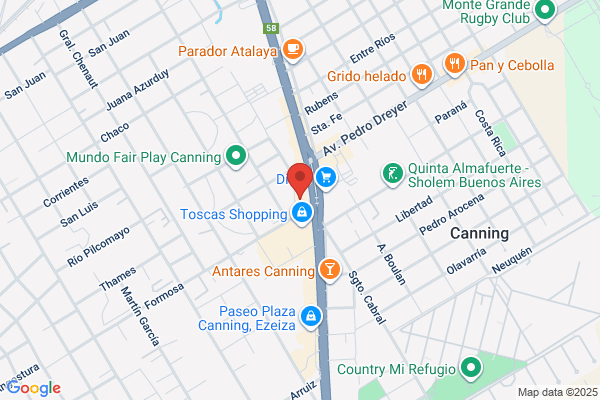The image size is (600, 400).
Task: Tap the Antares Canning bar marker
Action: (x=329, y=270)
